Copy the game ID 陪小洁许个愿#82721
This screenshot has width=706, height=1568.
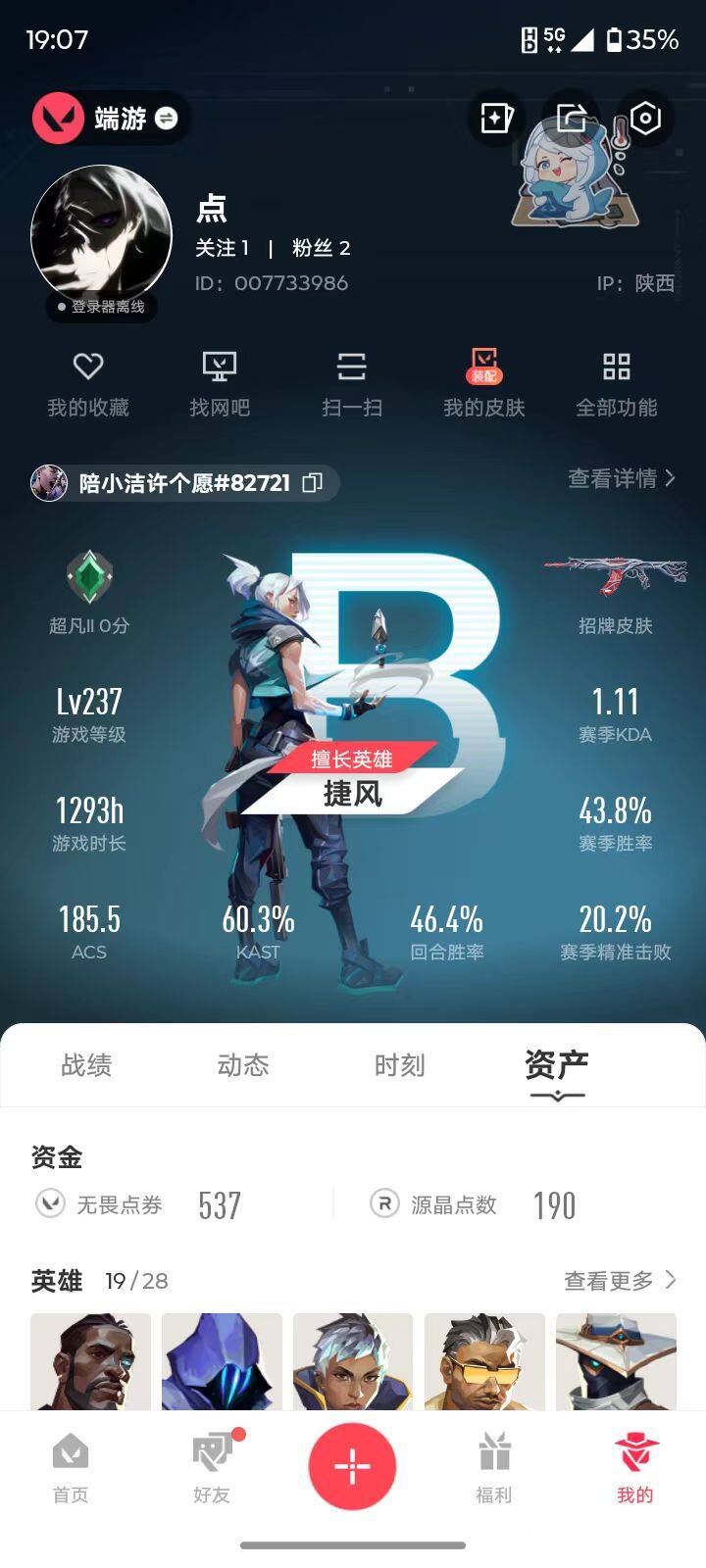[312, 484]
